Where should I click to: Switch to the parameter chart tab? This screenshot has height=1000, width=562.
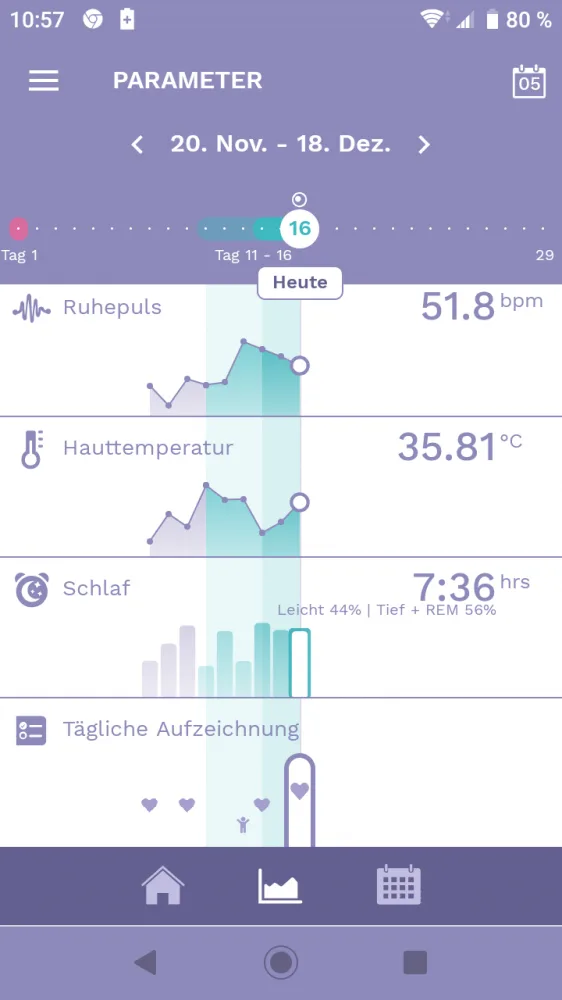click(x=280, y=885)
